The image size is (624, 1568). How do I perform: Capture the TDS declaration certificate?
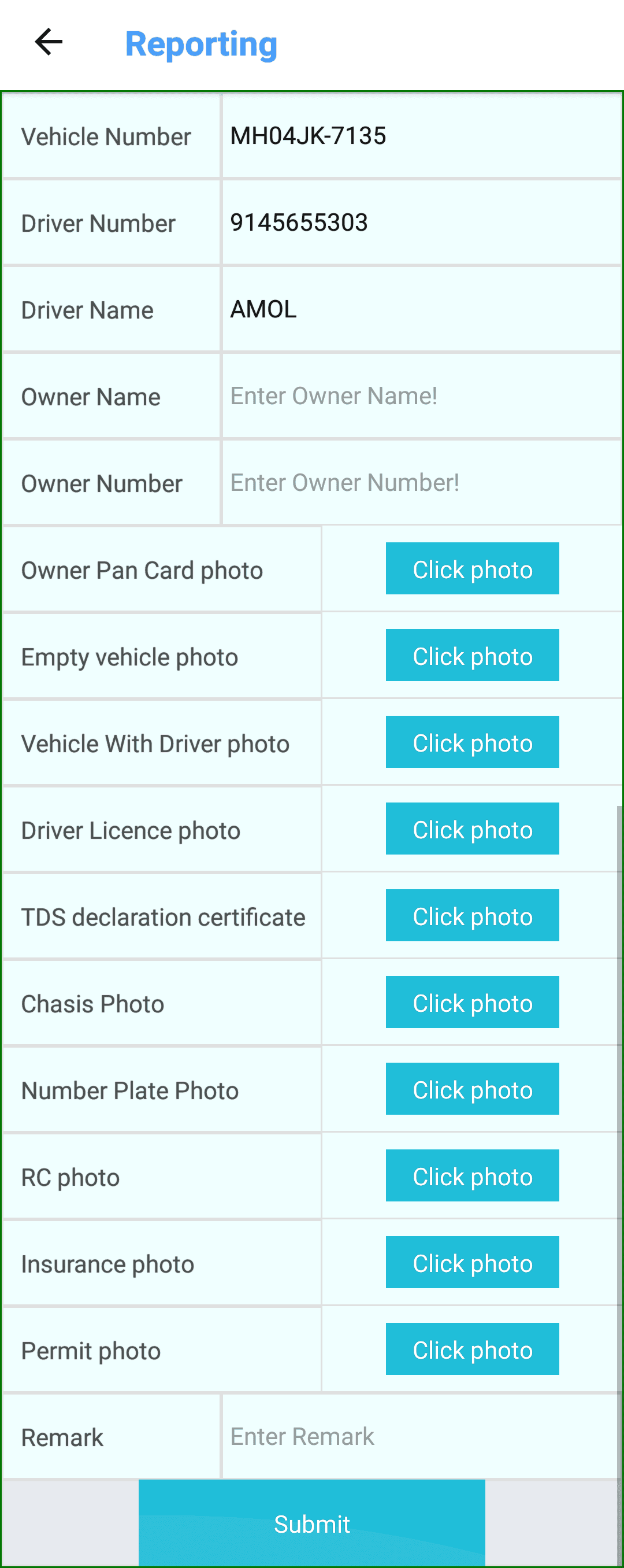click(x=472, y=915)
